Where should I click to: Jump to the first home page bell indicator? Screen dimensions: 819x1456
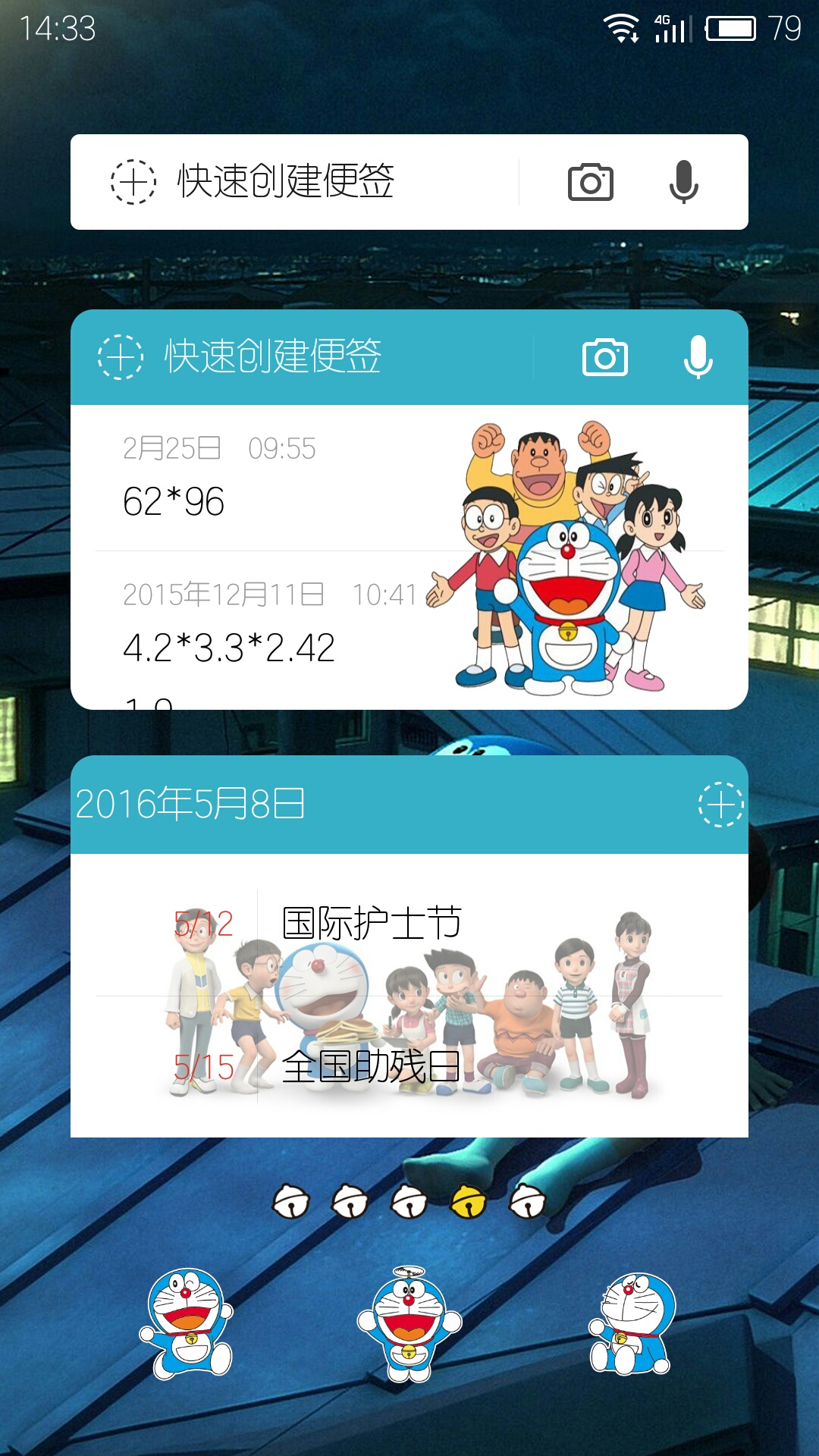coord(291,1200)
